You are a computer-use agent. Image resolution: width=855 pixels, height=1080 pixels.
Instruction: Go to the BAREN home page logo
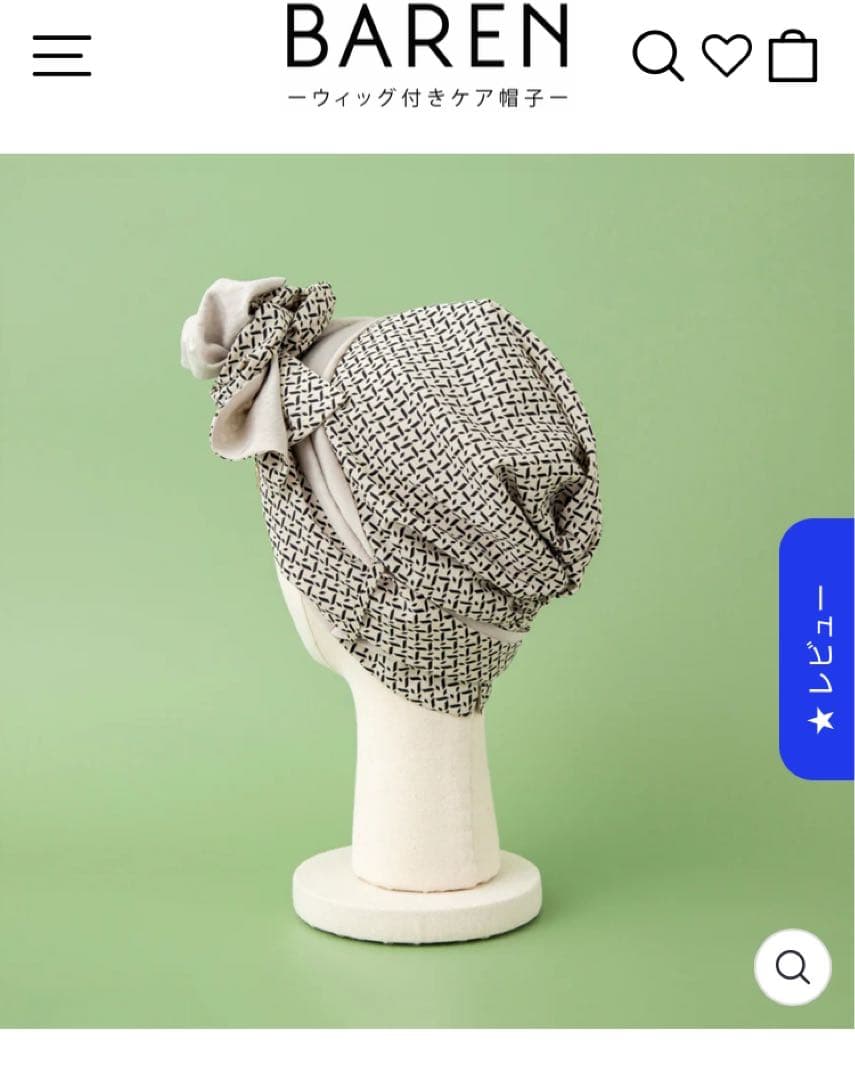(427, 54)
